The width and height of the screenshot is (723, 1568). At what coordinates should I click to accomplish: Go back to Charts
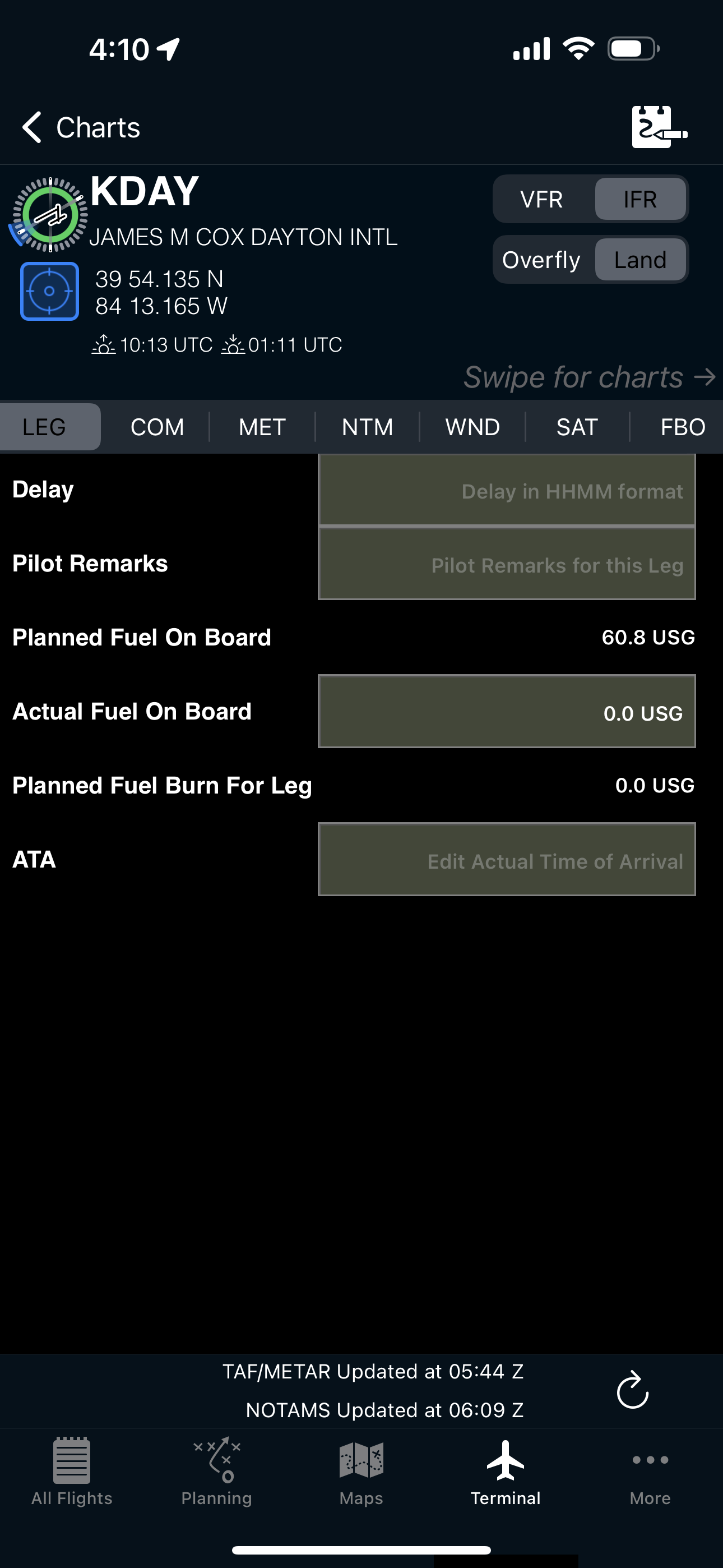(80, 127)
